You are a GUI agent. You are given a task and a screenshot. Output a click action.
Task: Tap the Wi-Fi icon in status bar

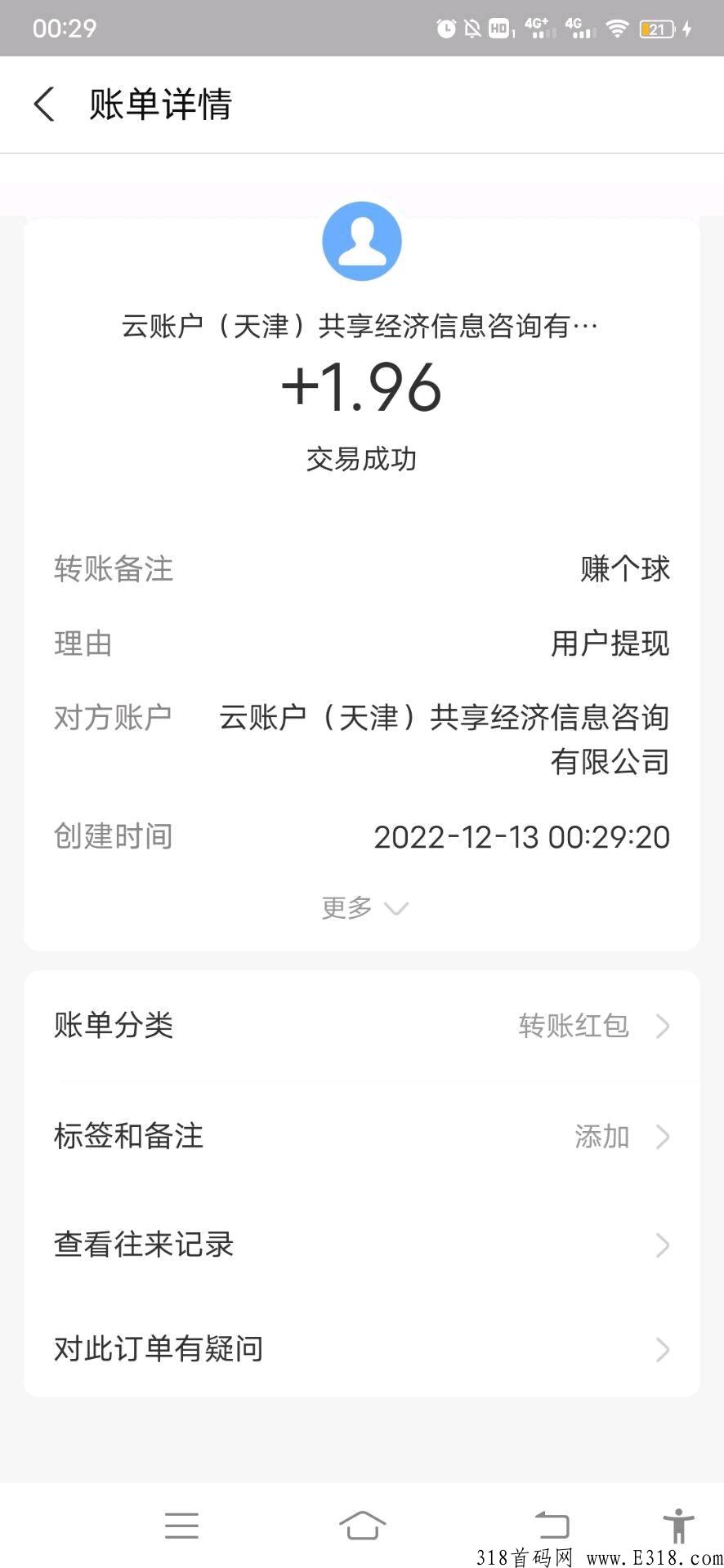(616, 29)
